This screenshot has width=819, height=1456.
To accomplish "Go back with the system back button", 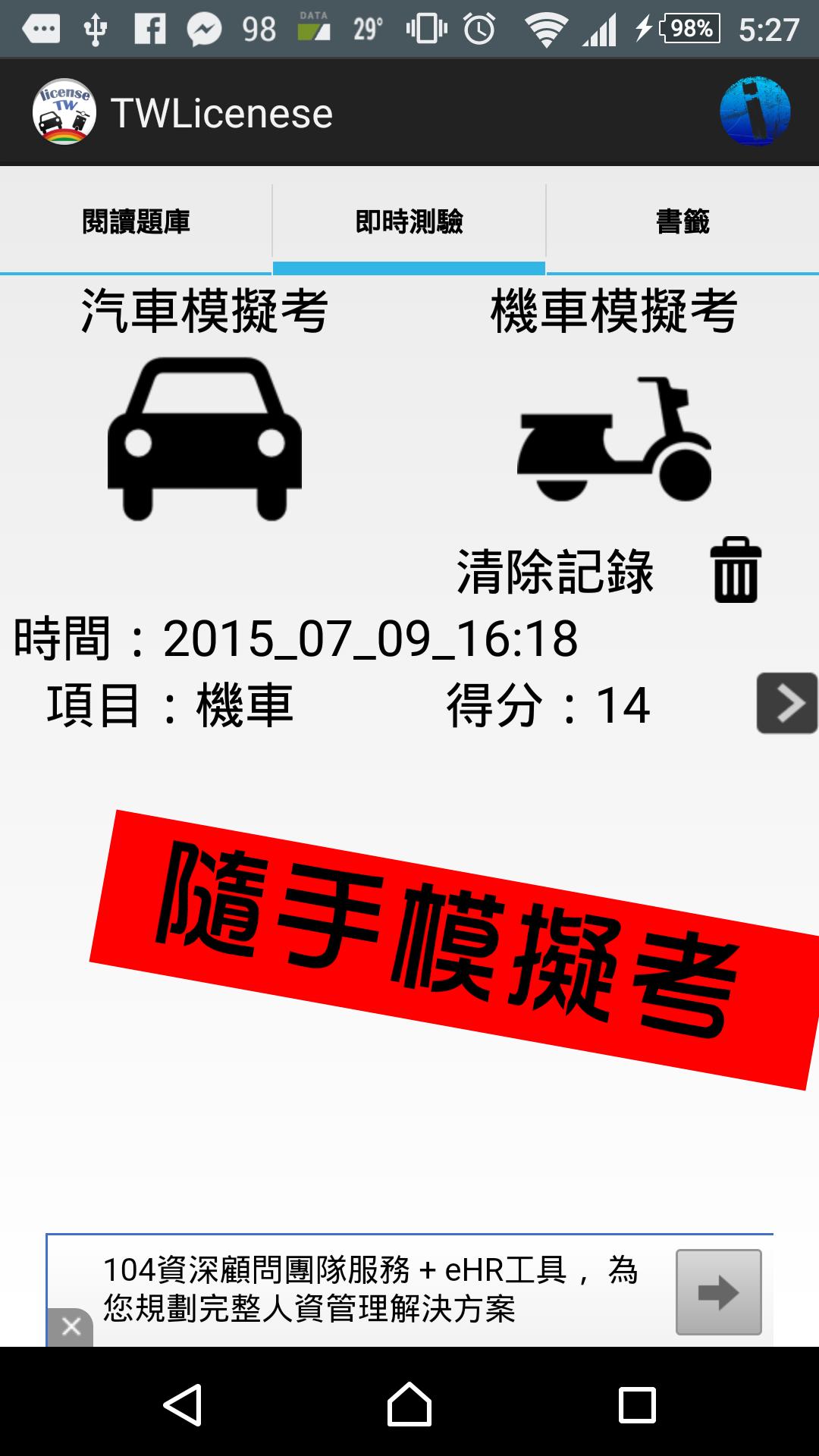I will (x=182, y=1404).
